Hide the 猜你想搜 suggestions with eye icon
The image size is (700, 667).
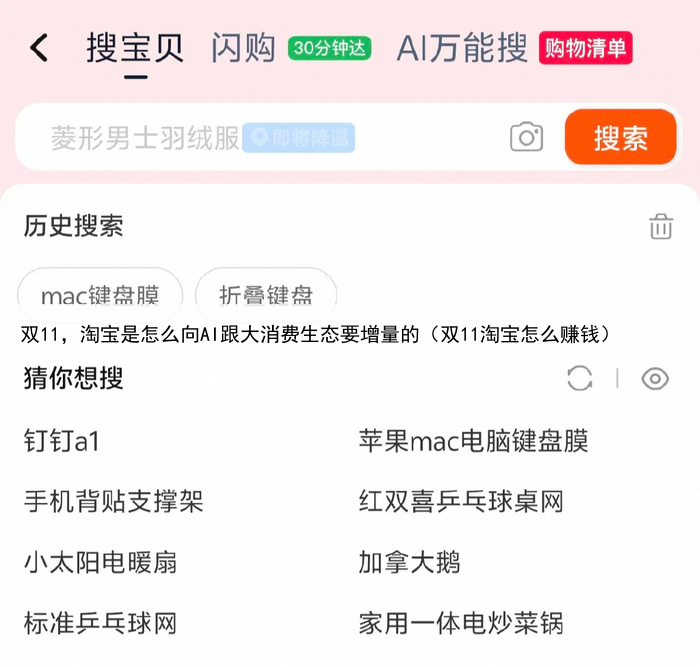click(655, 378)
